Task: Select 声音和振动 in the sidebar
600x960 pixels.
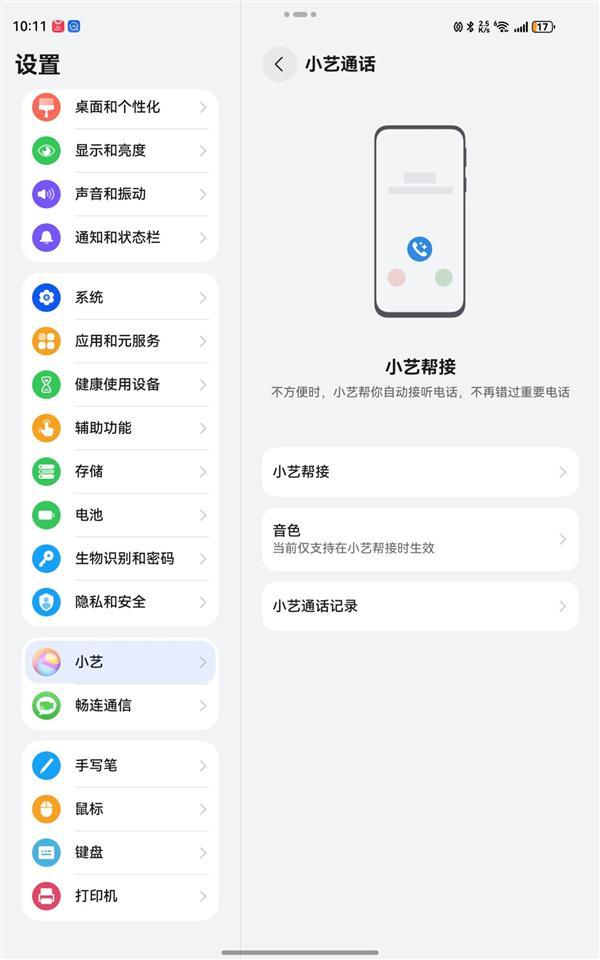Action: click(x=120, y=194)
